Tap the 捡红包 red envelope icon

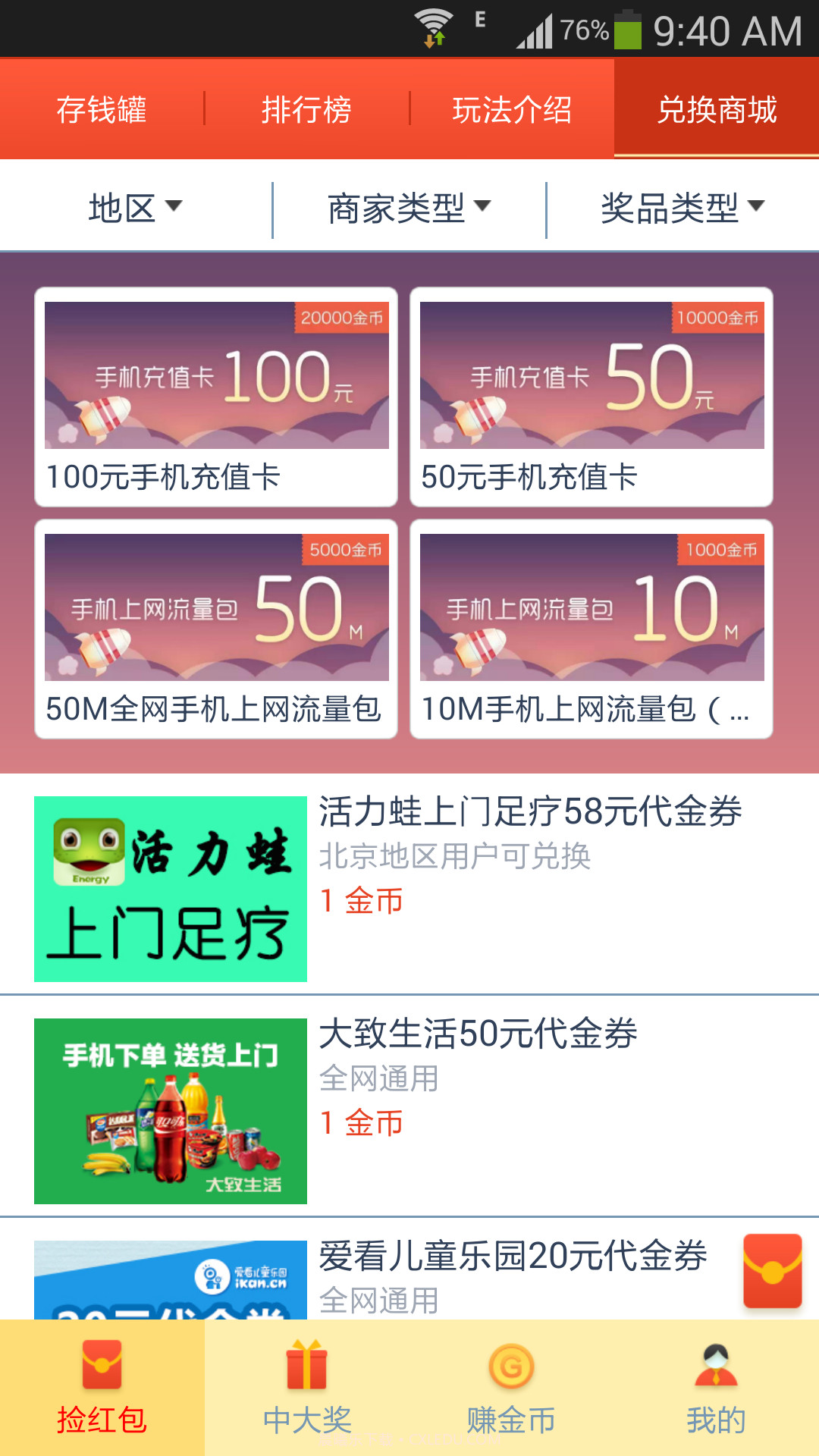click(x=102, y=1365)
